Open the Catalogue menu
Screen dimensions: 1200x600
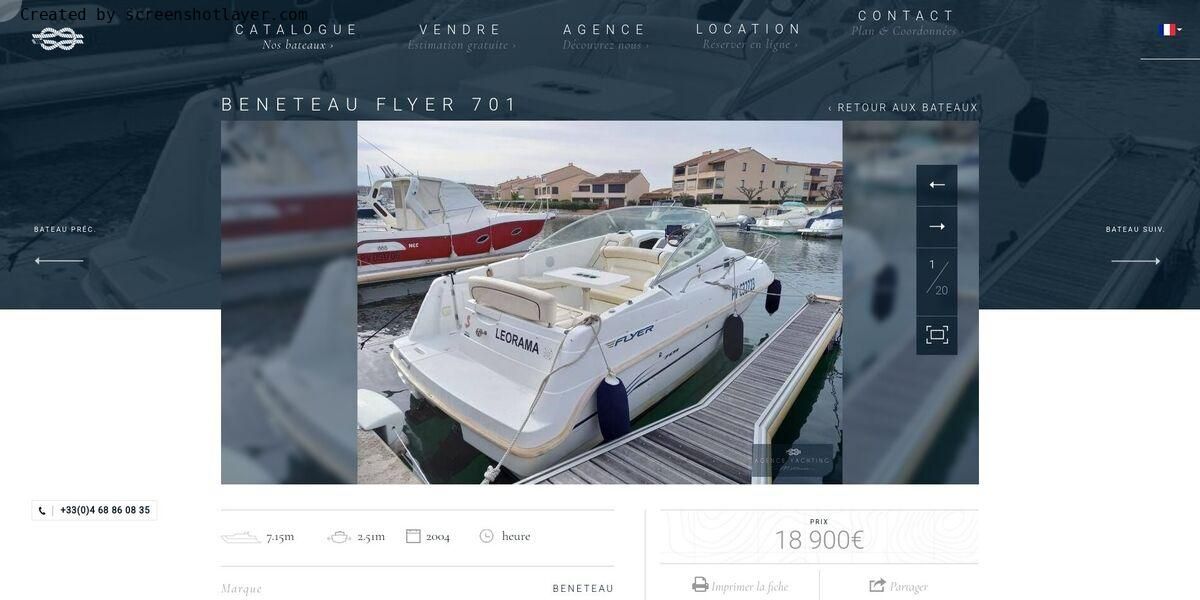pos(296,30)
